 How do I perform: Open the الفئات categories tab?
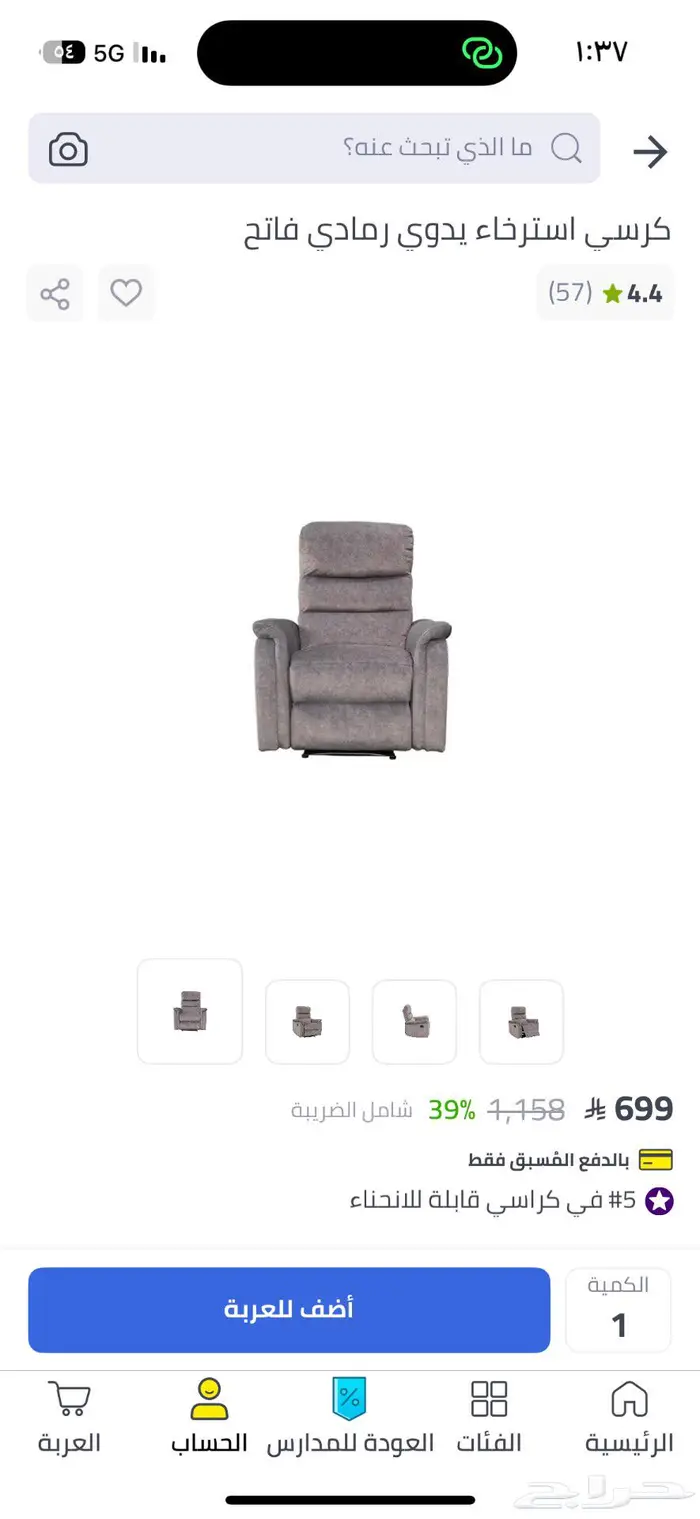point(489,1417)
